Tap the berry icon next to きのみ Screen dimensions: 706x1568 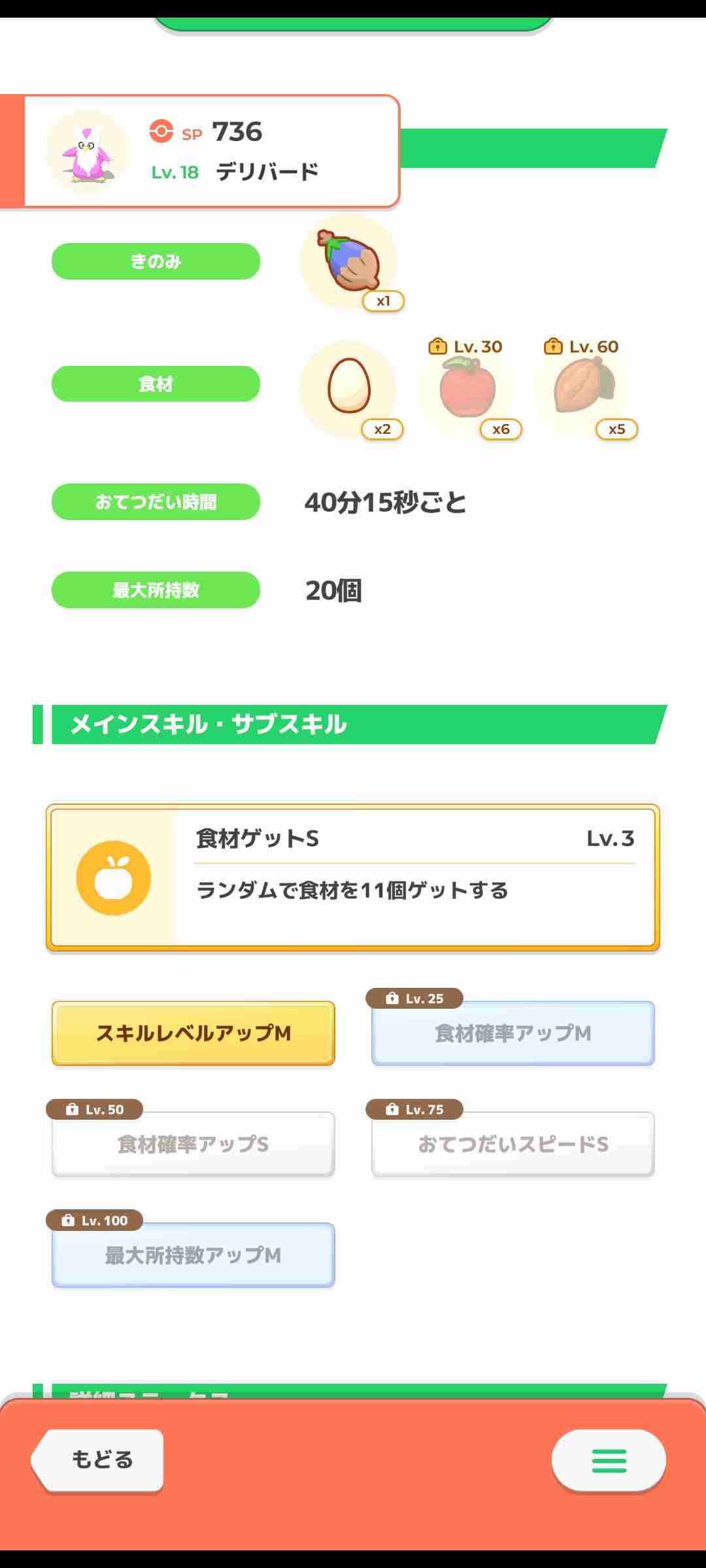(349, 261)
